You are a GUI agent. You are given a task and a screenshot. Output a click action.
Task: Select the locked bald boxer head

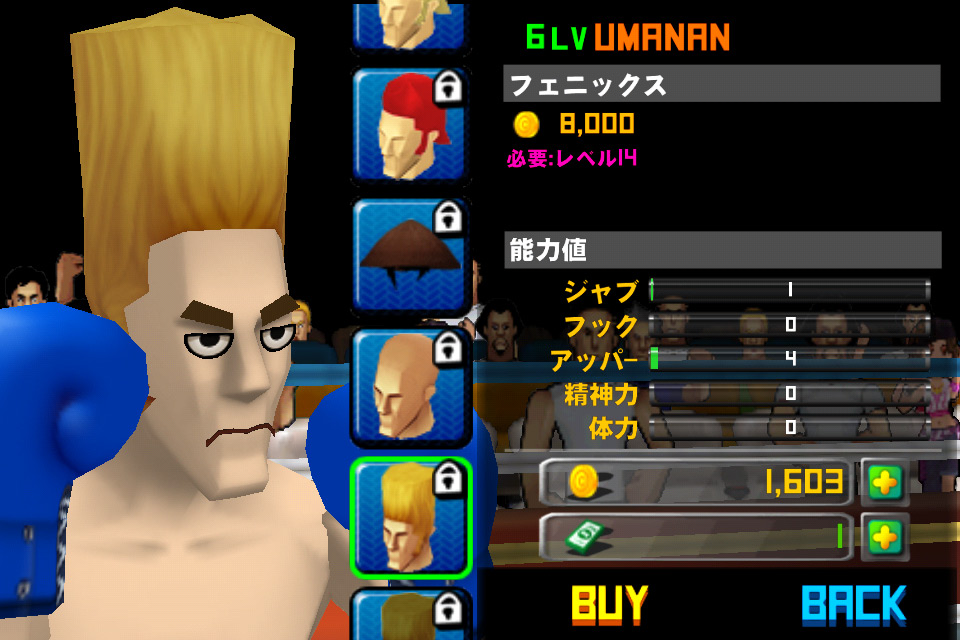tap(411, 387)
